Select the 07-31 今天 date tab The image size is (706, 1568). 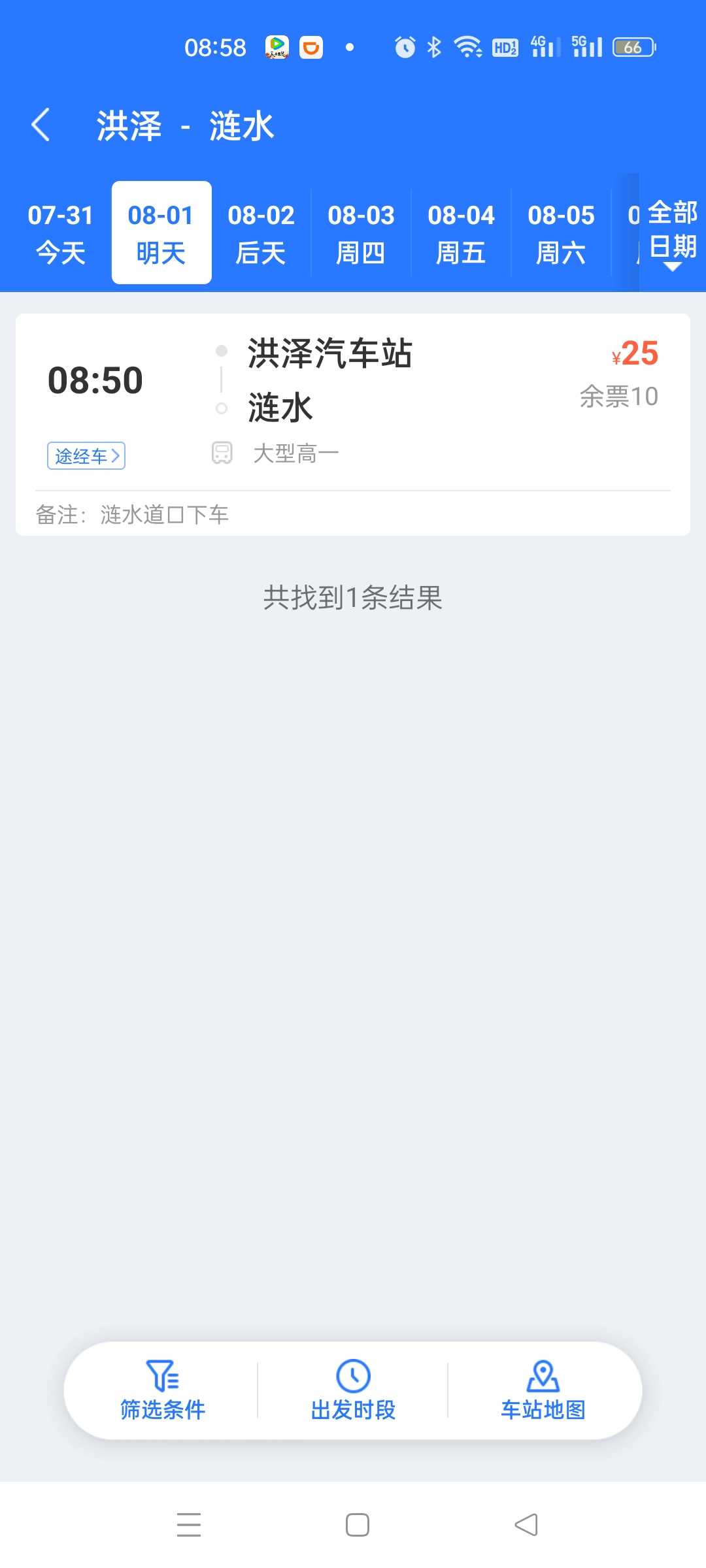coord(61,233)
